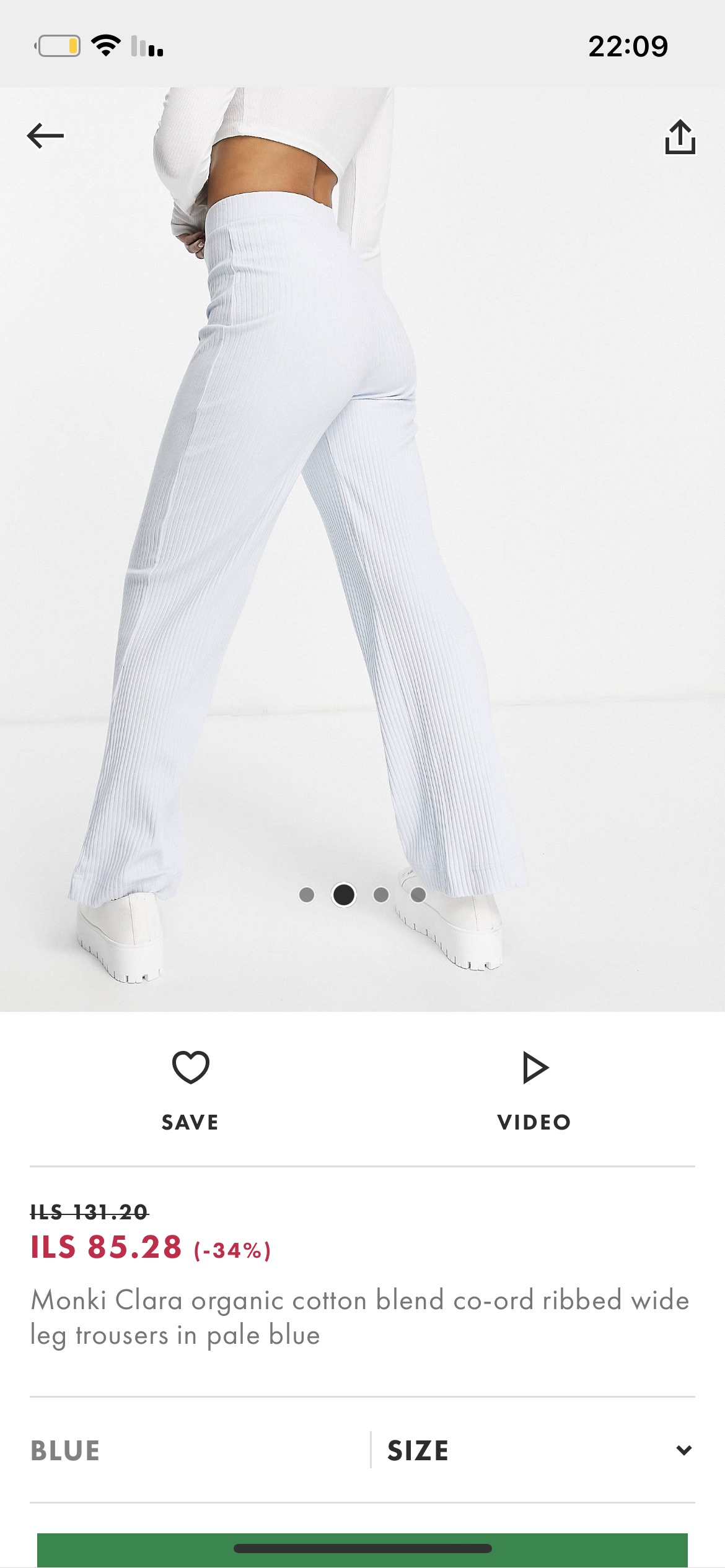This screenshot has width=725, height=1568.
Task: Open the trousers product photo
Action: click(362, 545)
